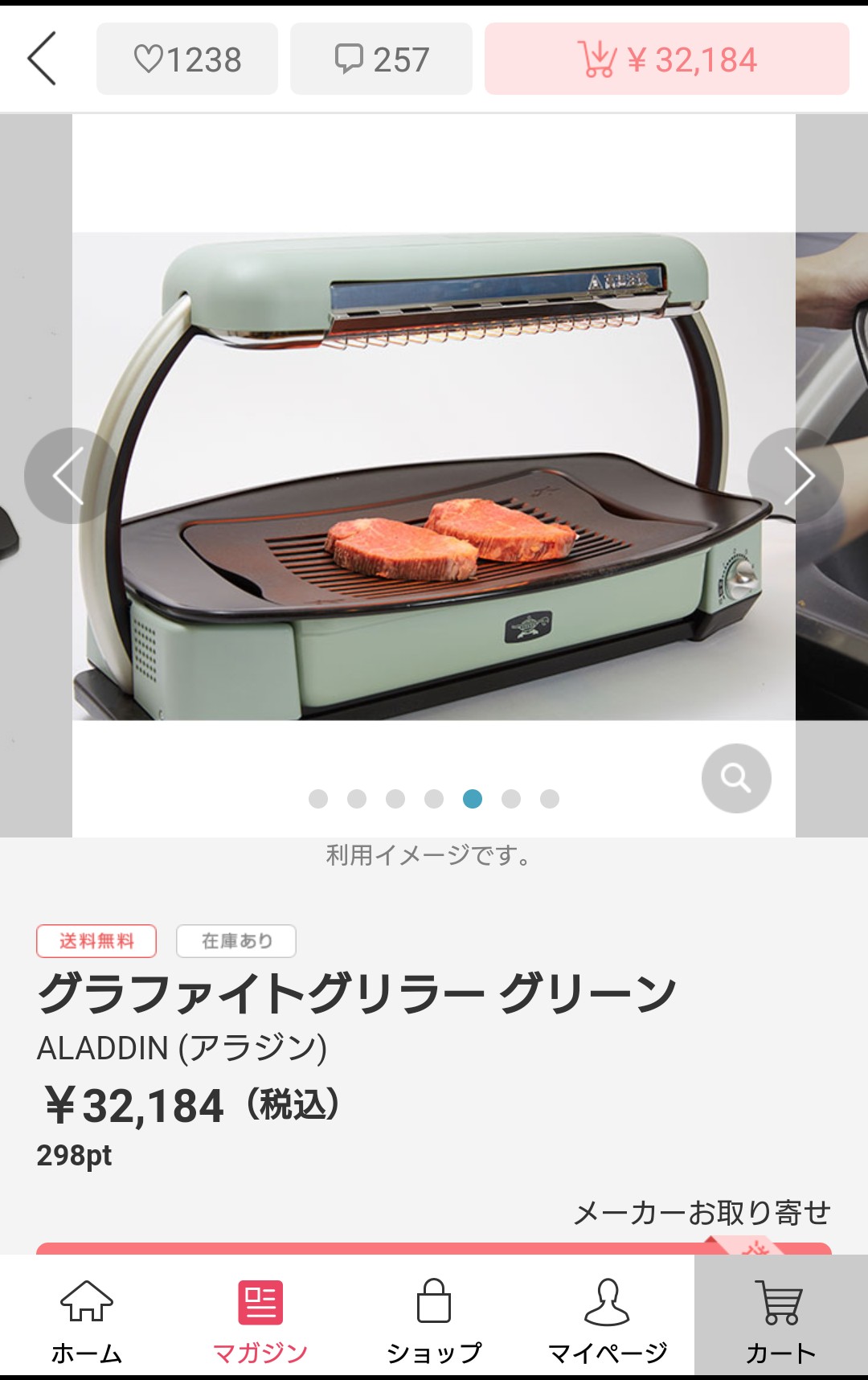Viewport: 868px width, 1380px height.
Task: Open the grill product photo
Action: [434, 476]
